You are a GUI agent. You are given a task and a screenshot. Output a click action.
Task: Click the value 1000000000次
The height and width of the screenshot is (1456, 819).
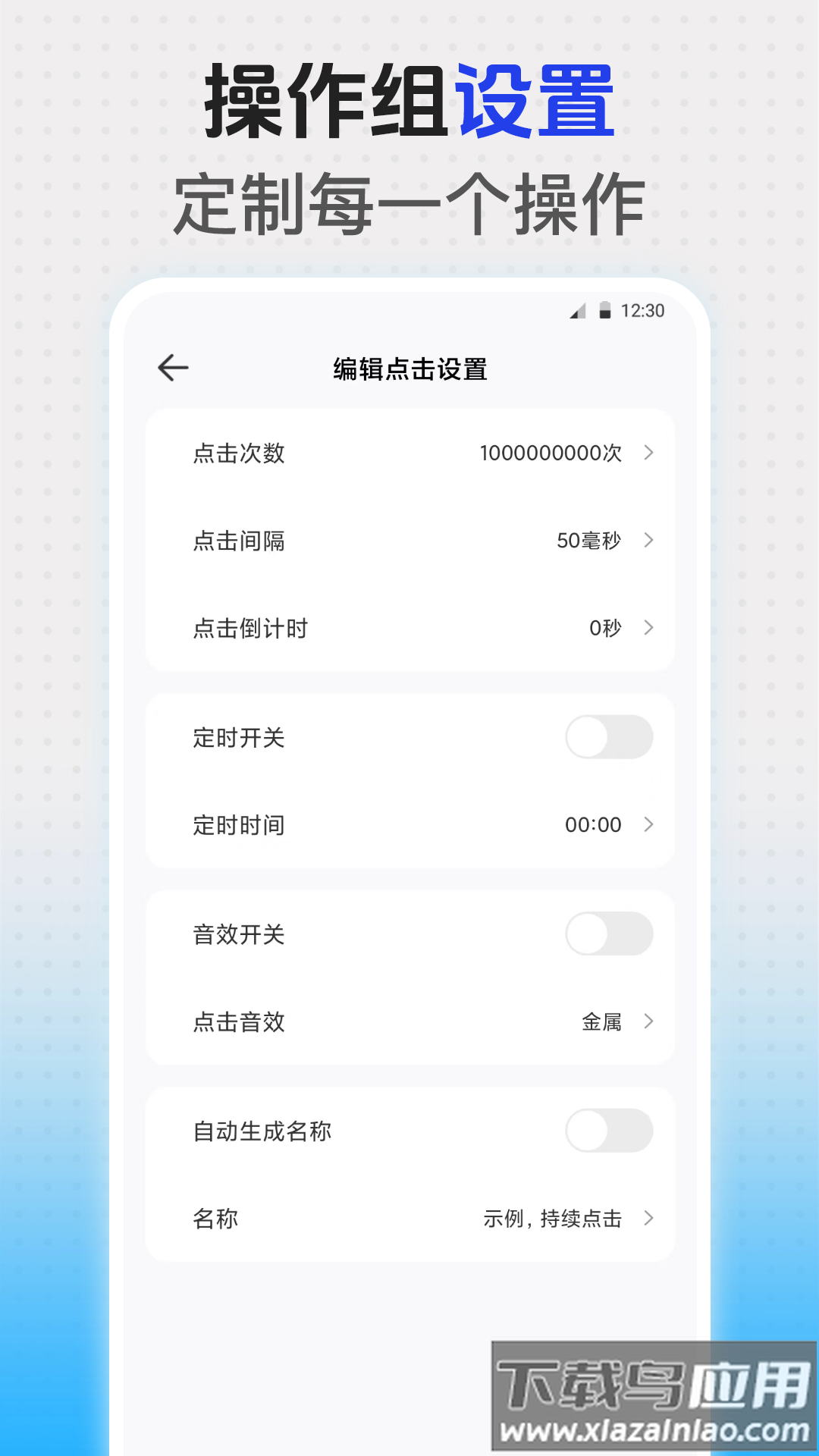[x=549, y=453]
